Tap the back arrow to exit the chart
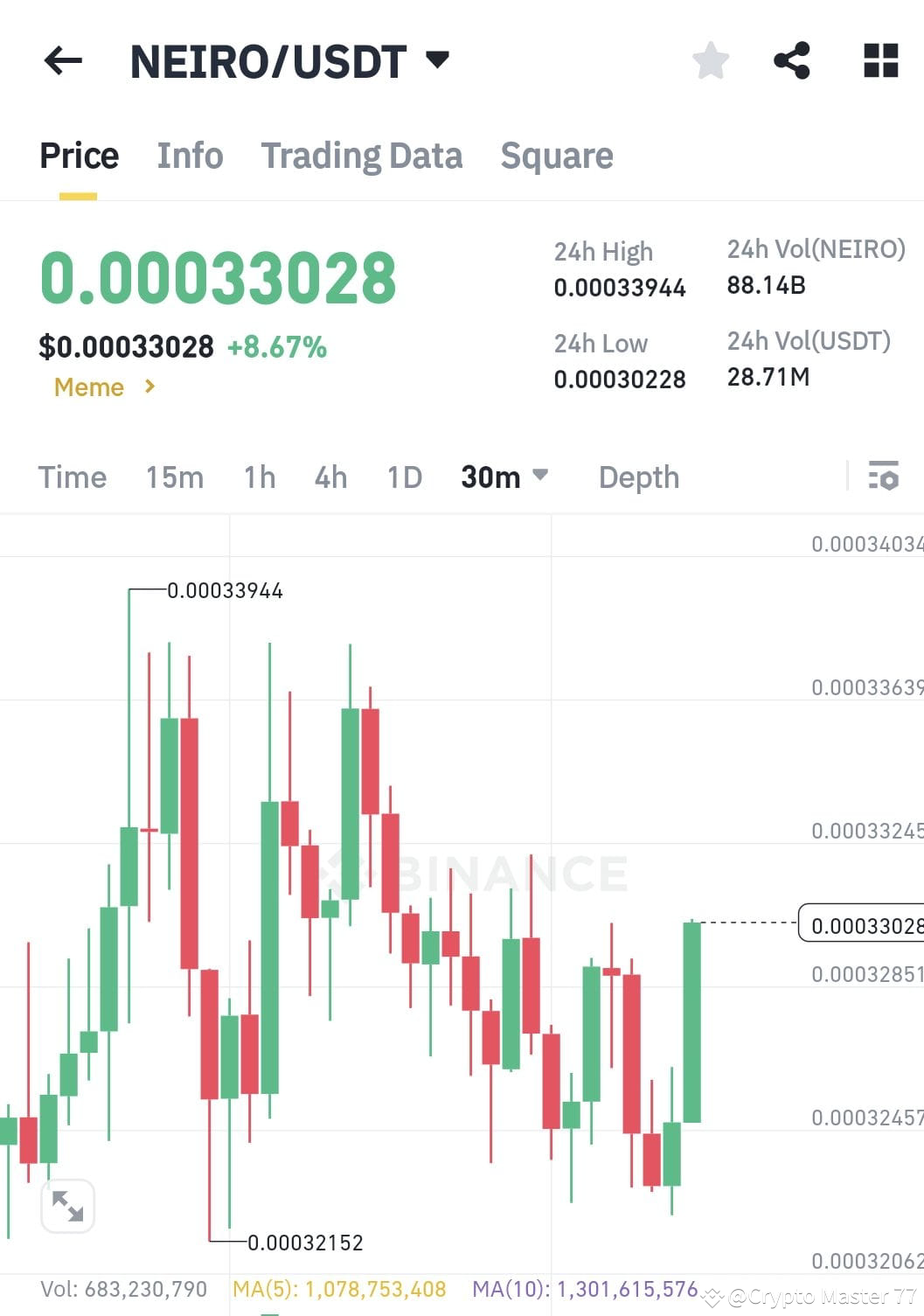 62,59
